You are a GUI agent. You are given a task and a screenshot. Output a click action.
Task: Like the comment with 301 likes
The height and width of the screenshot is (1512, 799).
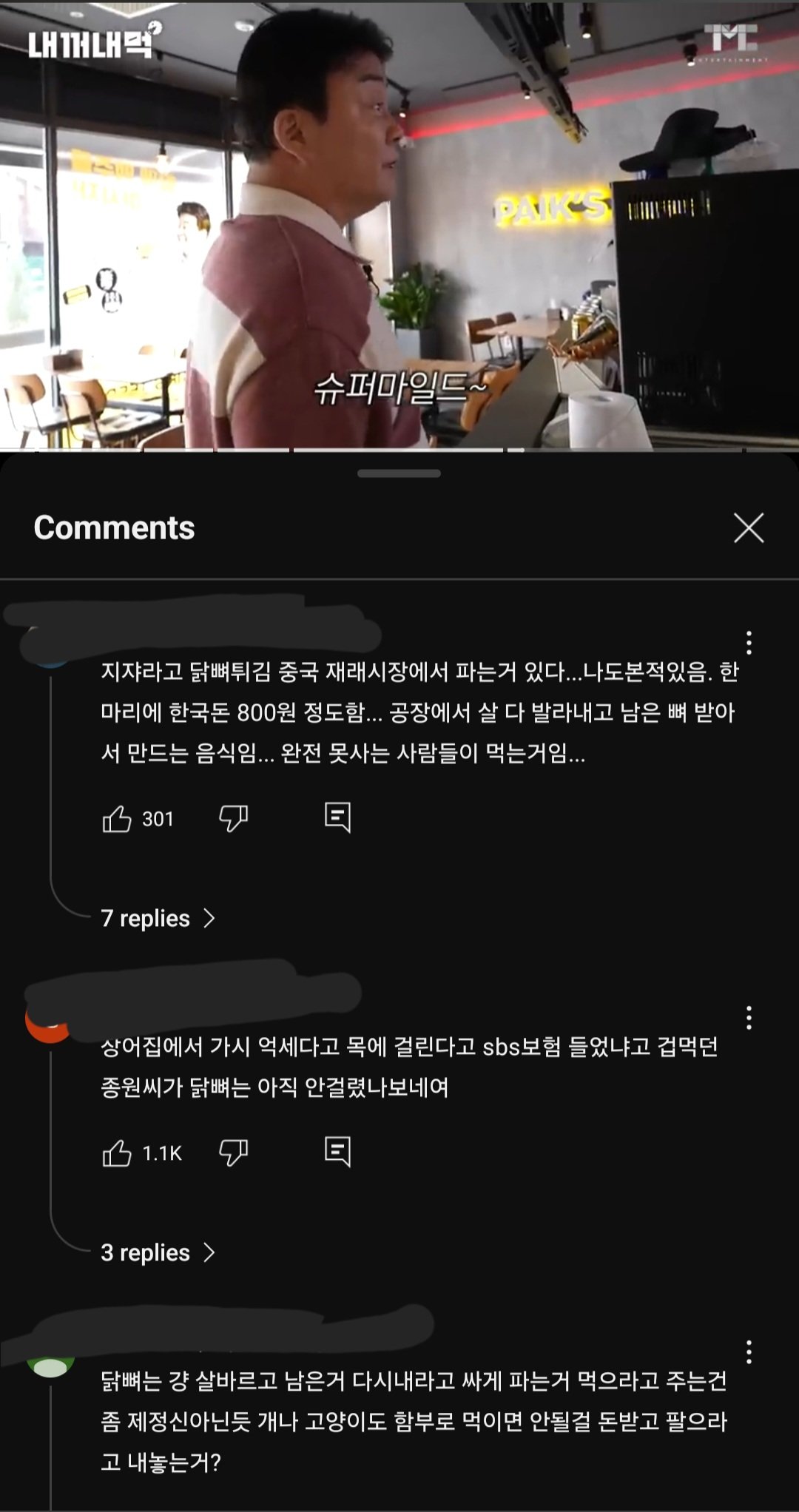point(117,819)
